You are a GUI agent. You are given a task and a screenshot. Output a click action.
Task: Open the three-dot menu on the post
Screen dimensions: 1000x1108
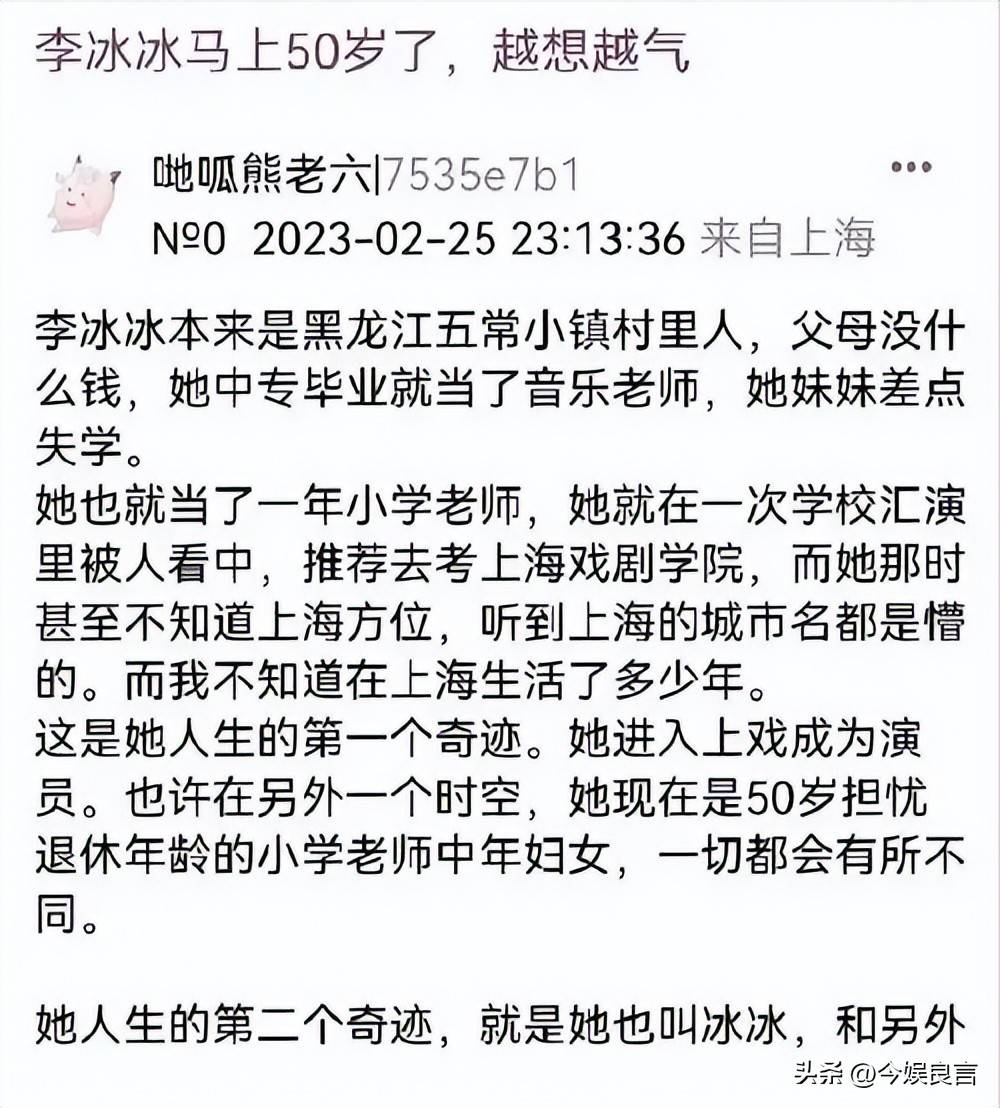pyautogui.click(x=910, y=167)
